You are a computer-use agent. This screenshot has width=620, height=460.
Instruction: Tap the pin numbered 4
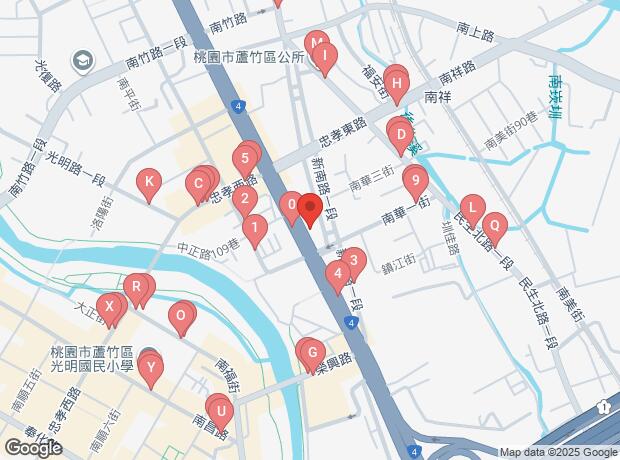click(339, 272)
